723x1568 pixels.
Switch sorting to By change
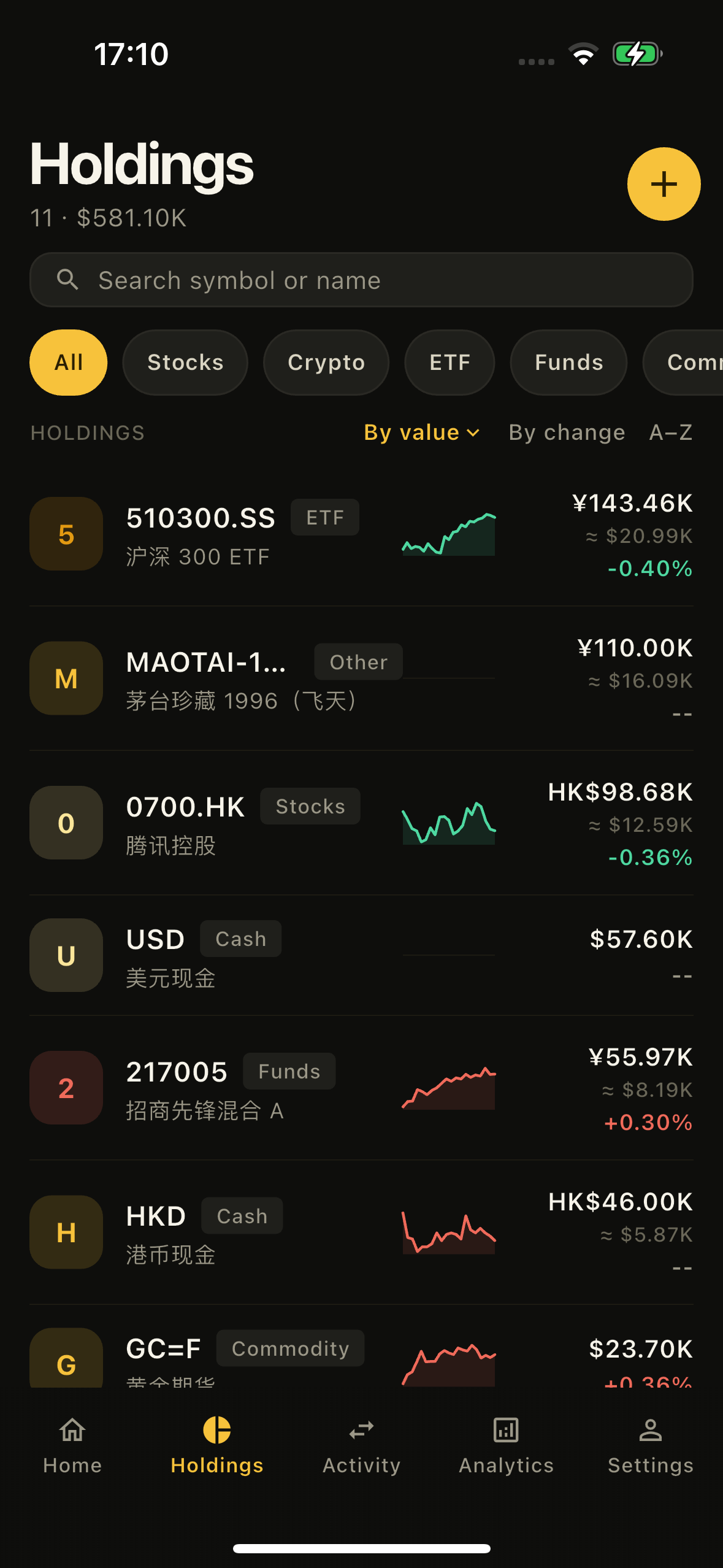(x=566, y=432)
